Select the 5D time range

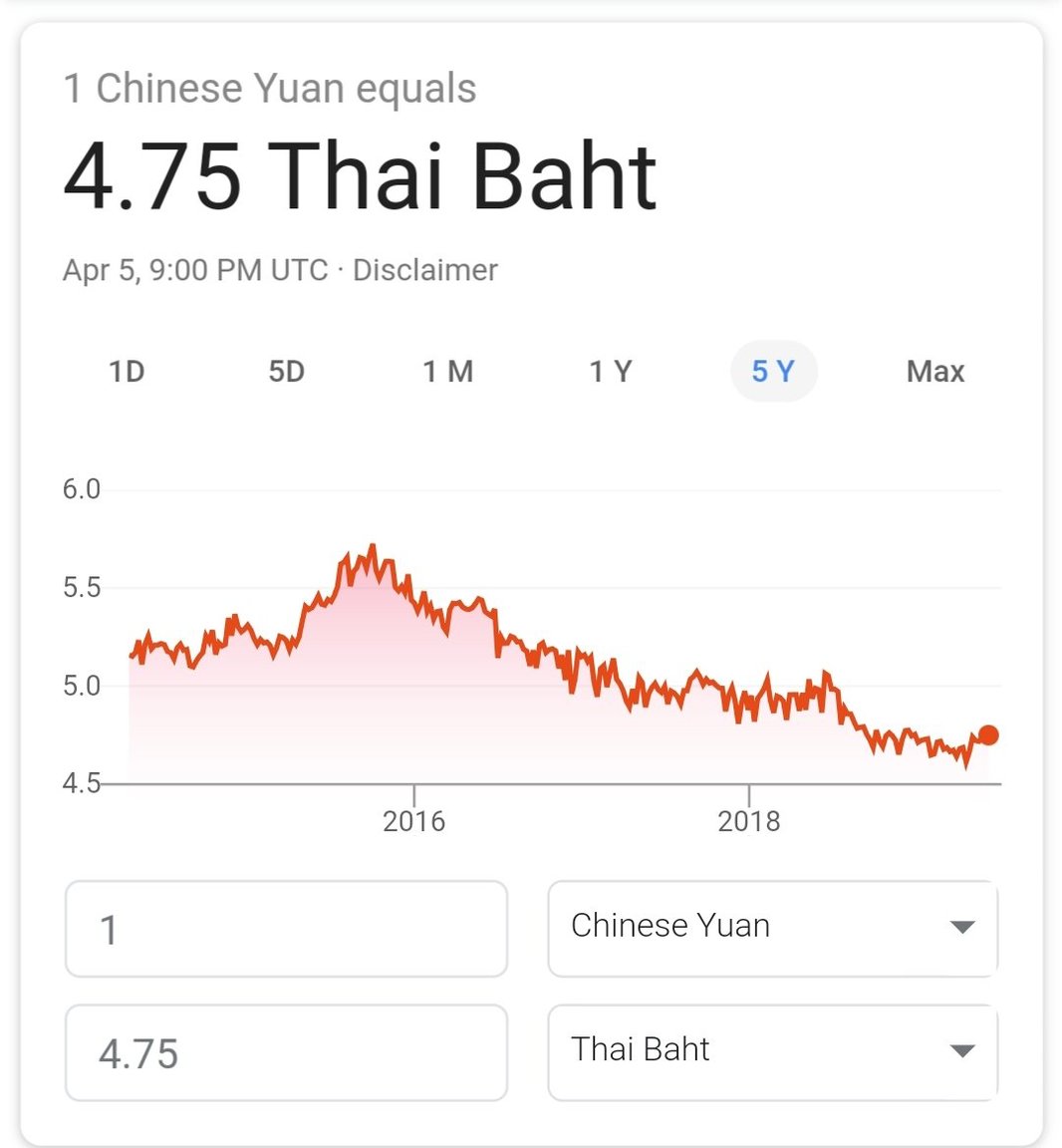coord(286,372)
